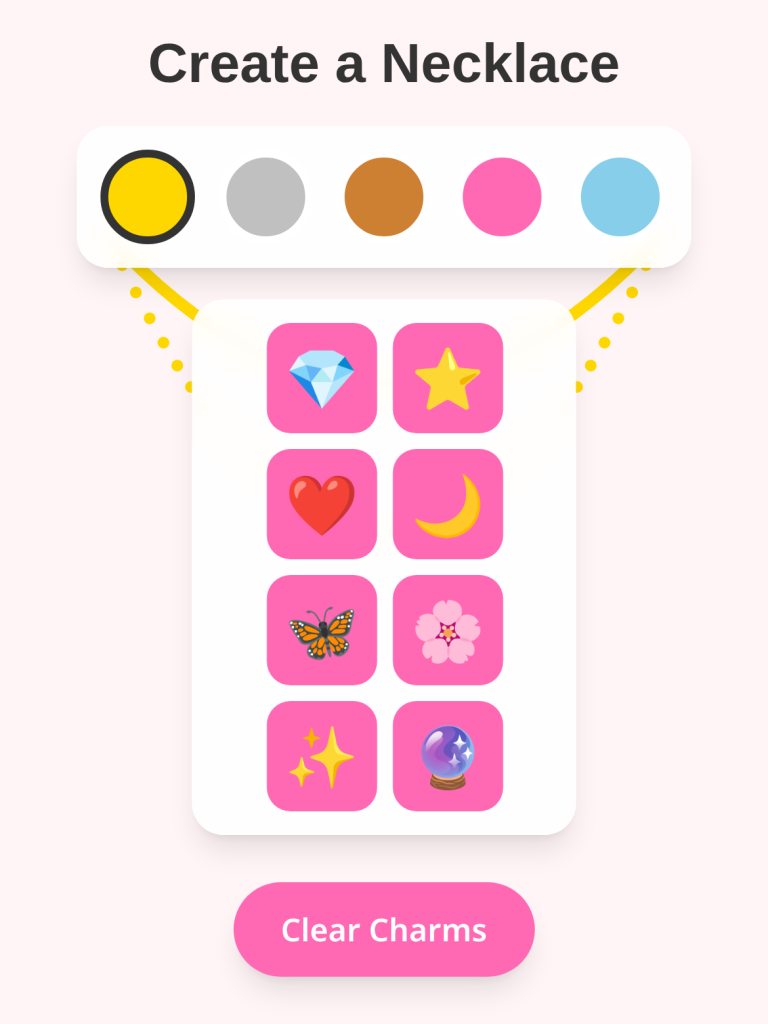Viewport: 768px width, 1024px height.
Task: Switch the chain to silver
Action: coord(266,197)
